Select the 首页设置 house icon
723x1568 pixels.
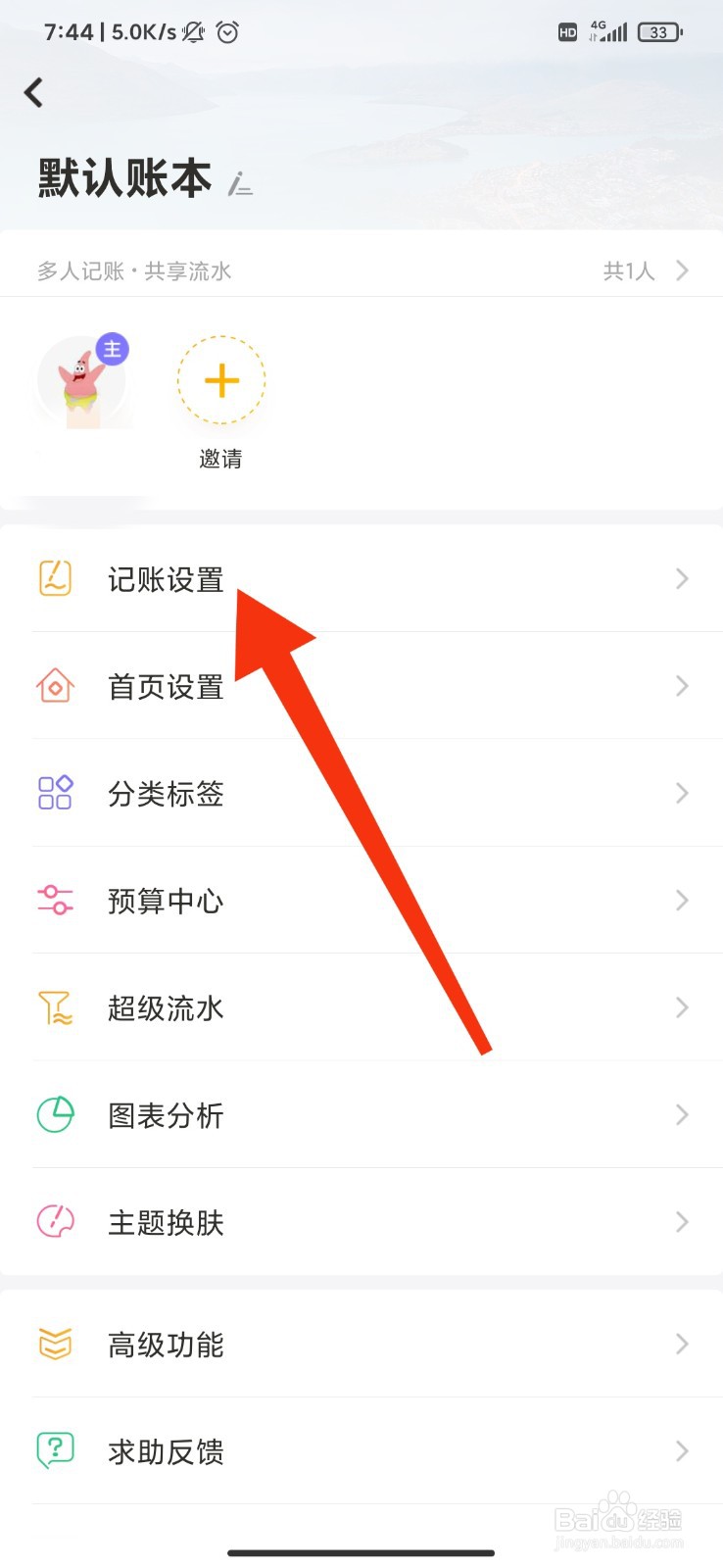(56, 687)
